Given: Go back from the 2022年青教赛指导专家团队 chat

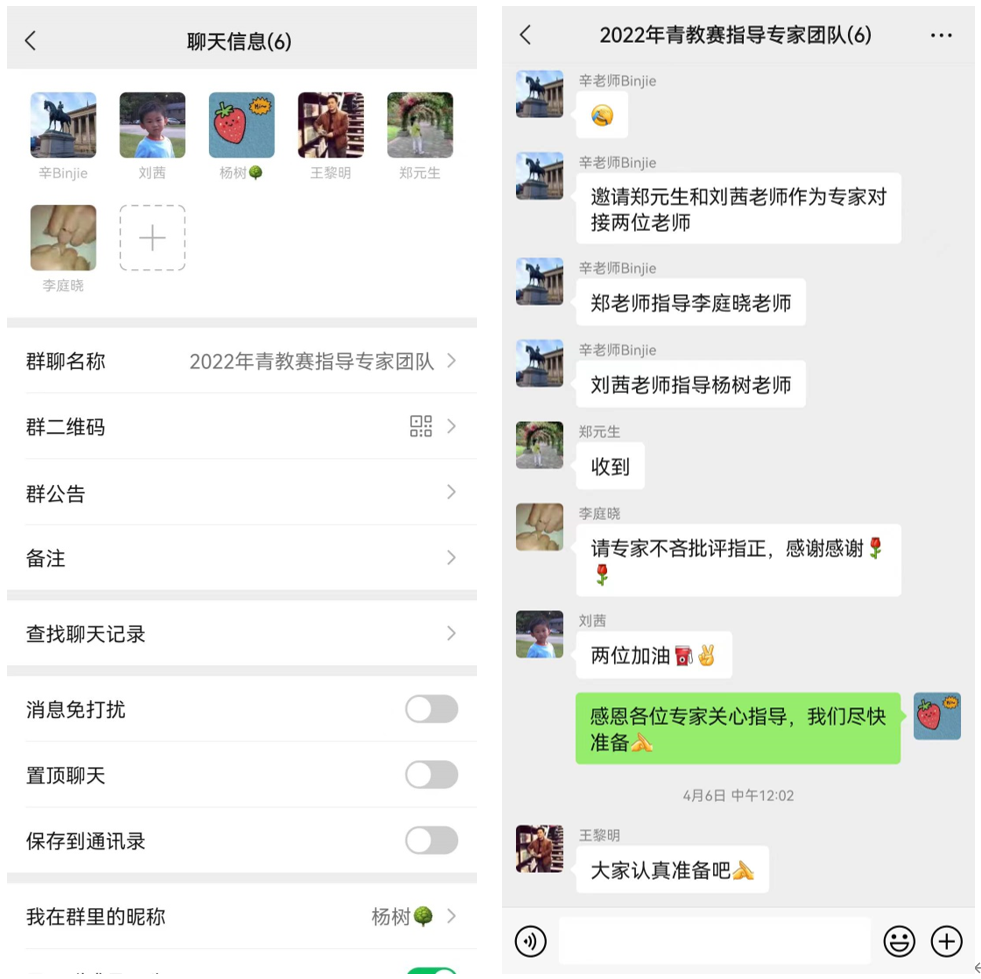Looking at the screenshot, I should 525,36.
